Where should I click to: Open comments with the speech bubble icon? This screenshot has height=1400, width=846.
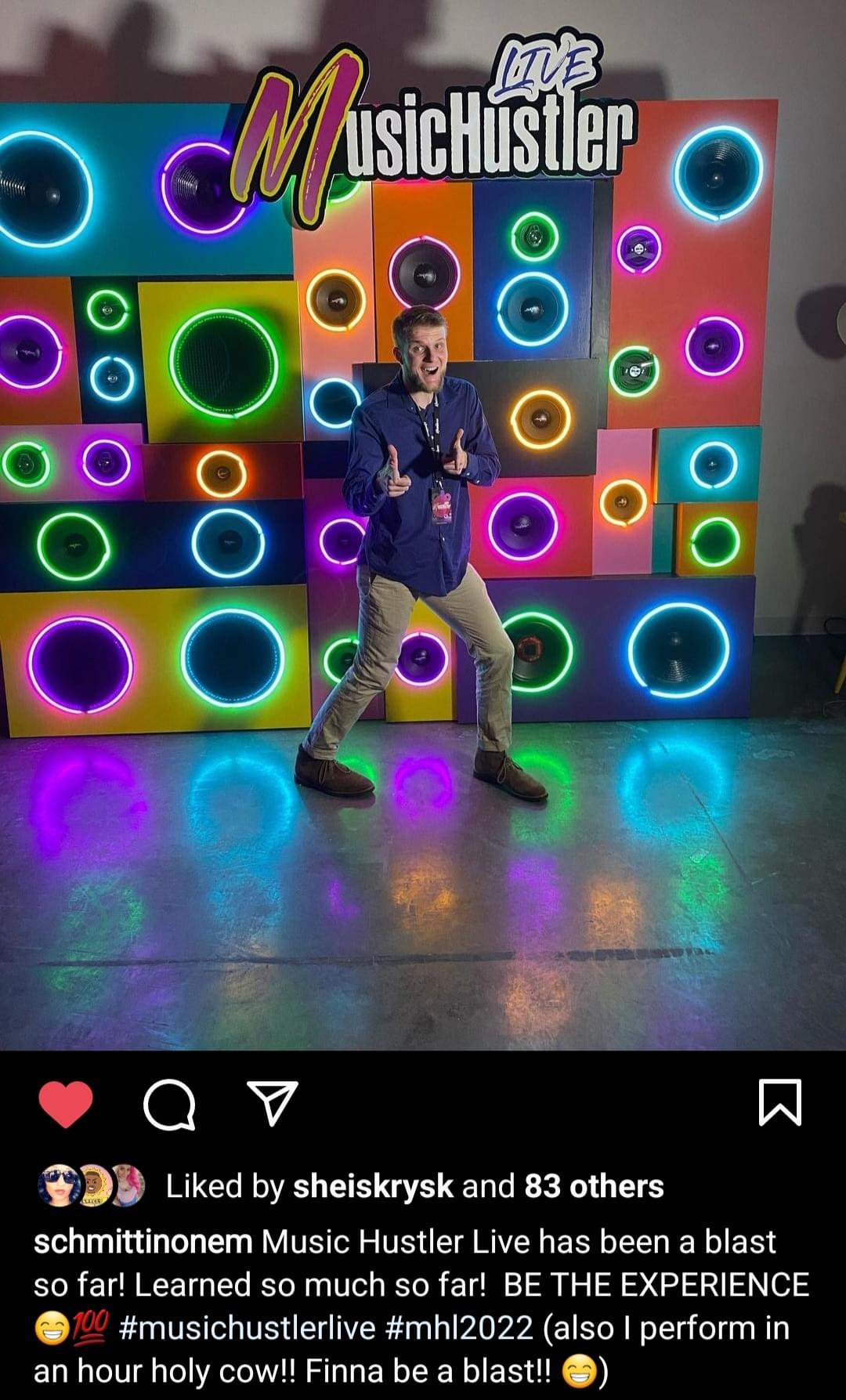[x=169, y=1105]
